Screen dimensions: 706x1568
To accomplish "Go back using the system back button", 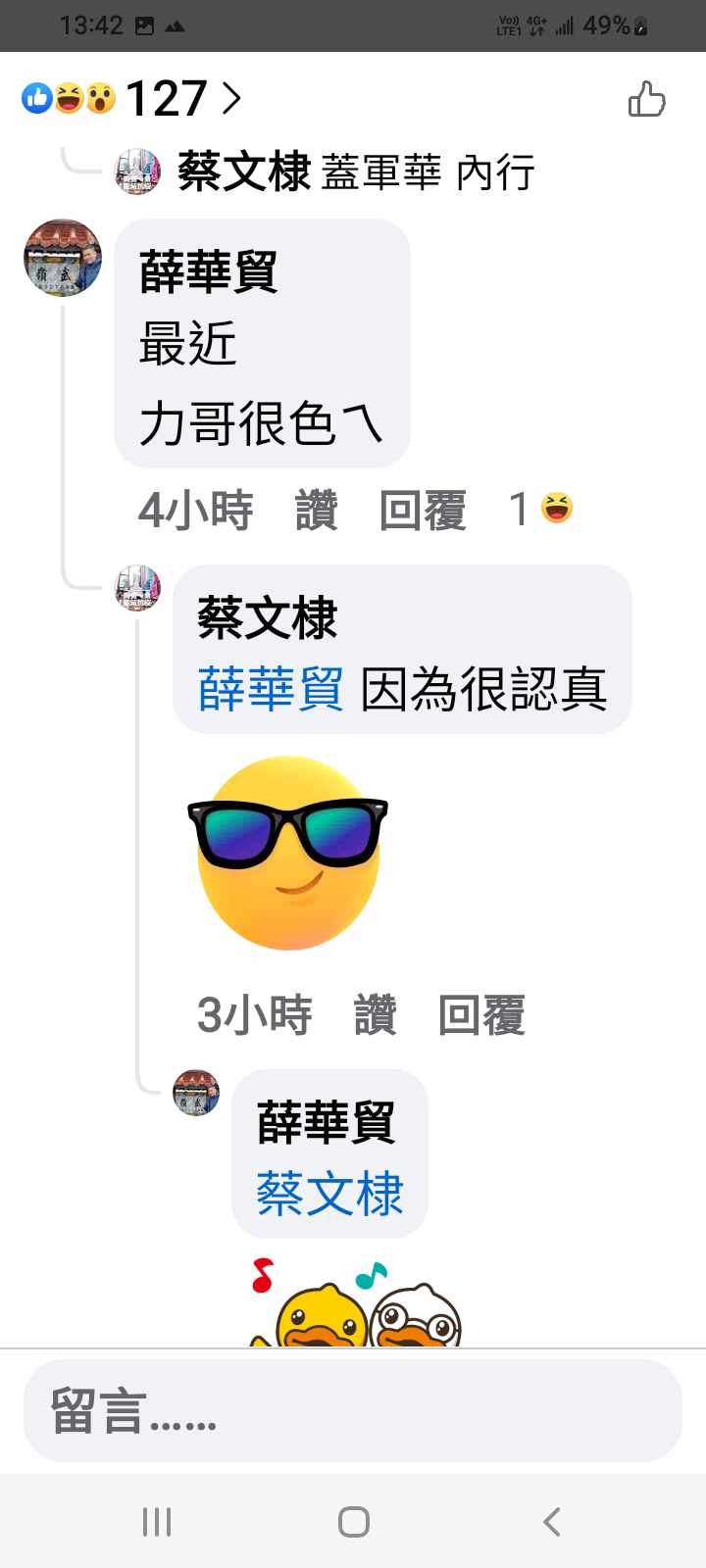I will click(x=551, y=1521).
